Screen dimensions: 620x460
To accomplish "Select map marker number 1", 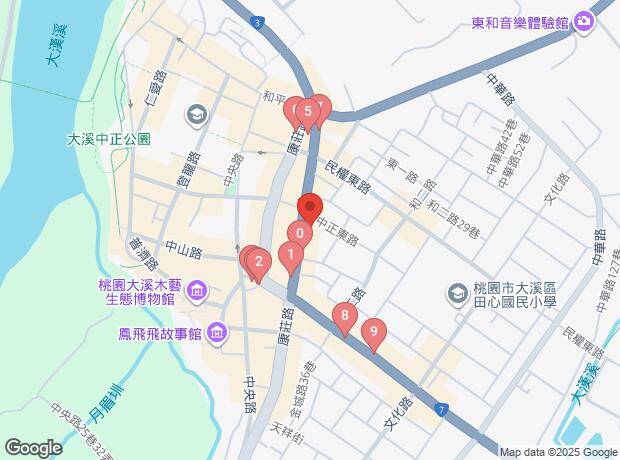I will coord(291,254).
